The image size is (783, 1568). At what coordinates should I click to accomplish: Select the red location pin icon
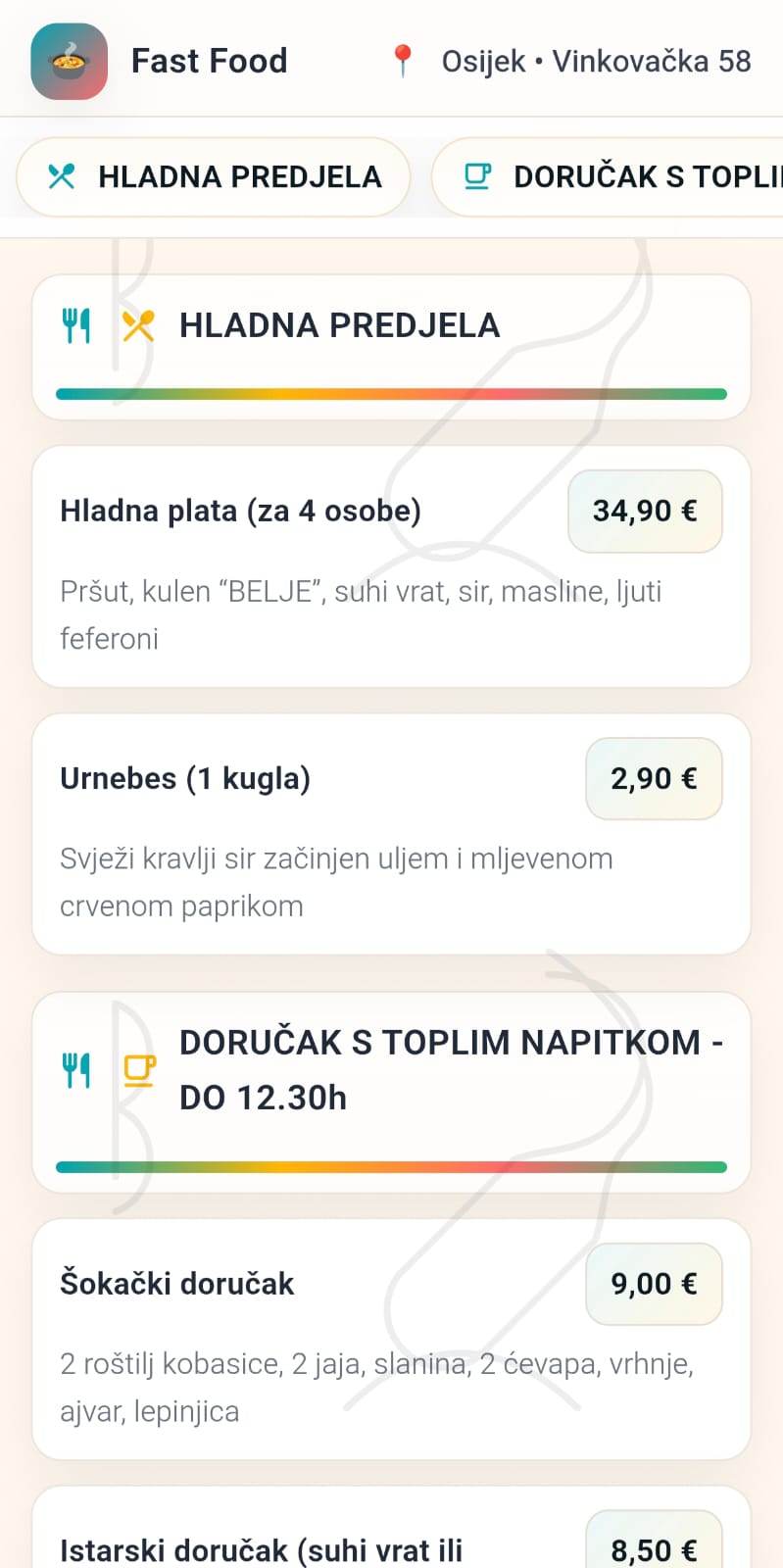pyautogui.click(x=406, y=61)
